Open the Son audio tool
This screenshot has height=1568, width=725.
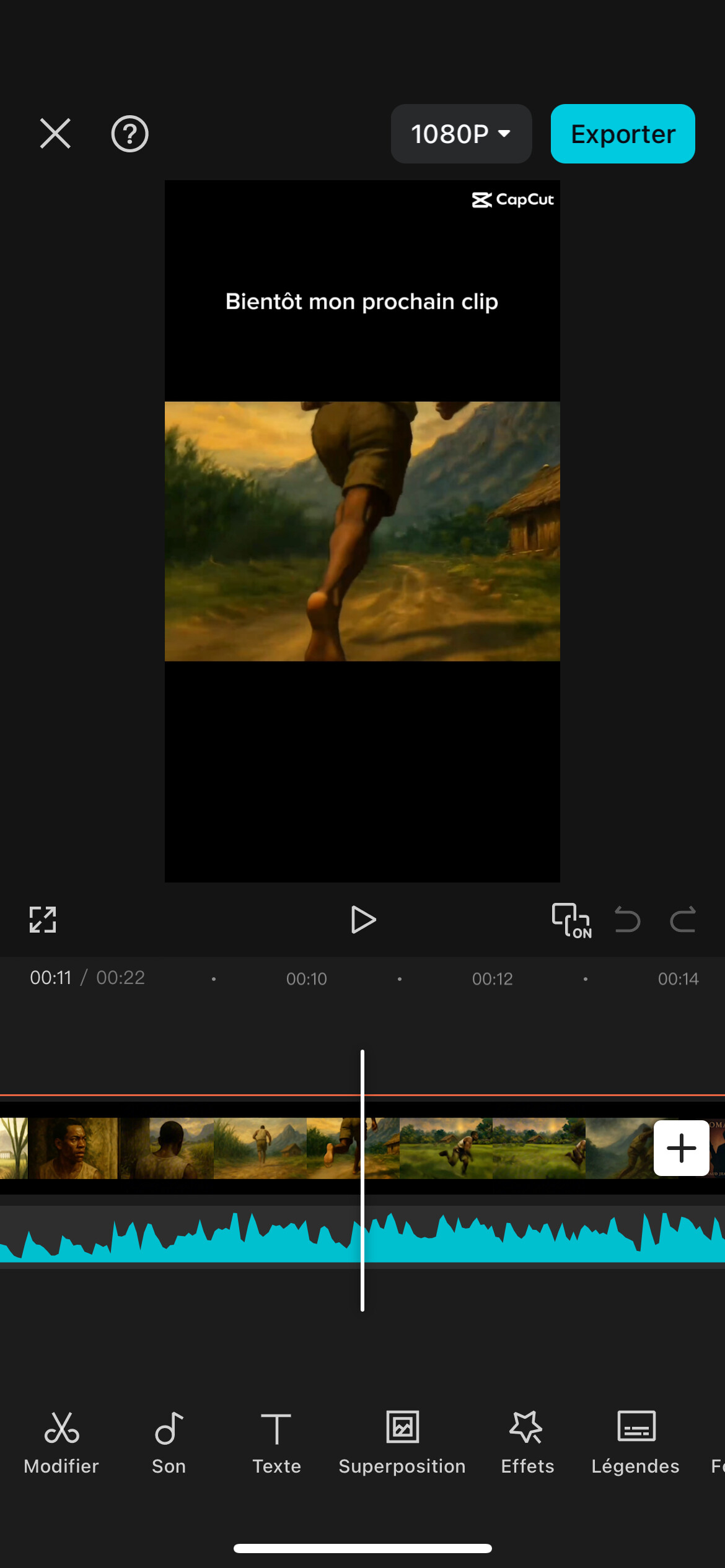click(169, 1443)
